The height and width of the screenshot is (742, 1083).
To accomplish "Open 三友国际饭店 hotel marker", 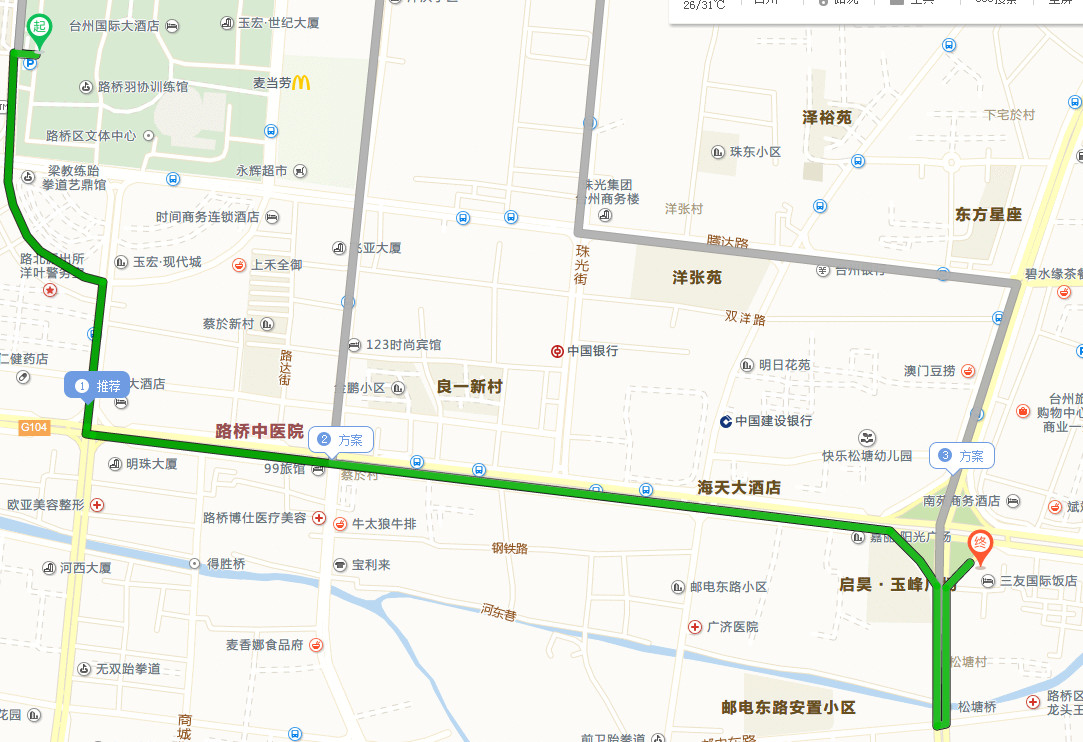I will coord(989,581).
